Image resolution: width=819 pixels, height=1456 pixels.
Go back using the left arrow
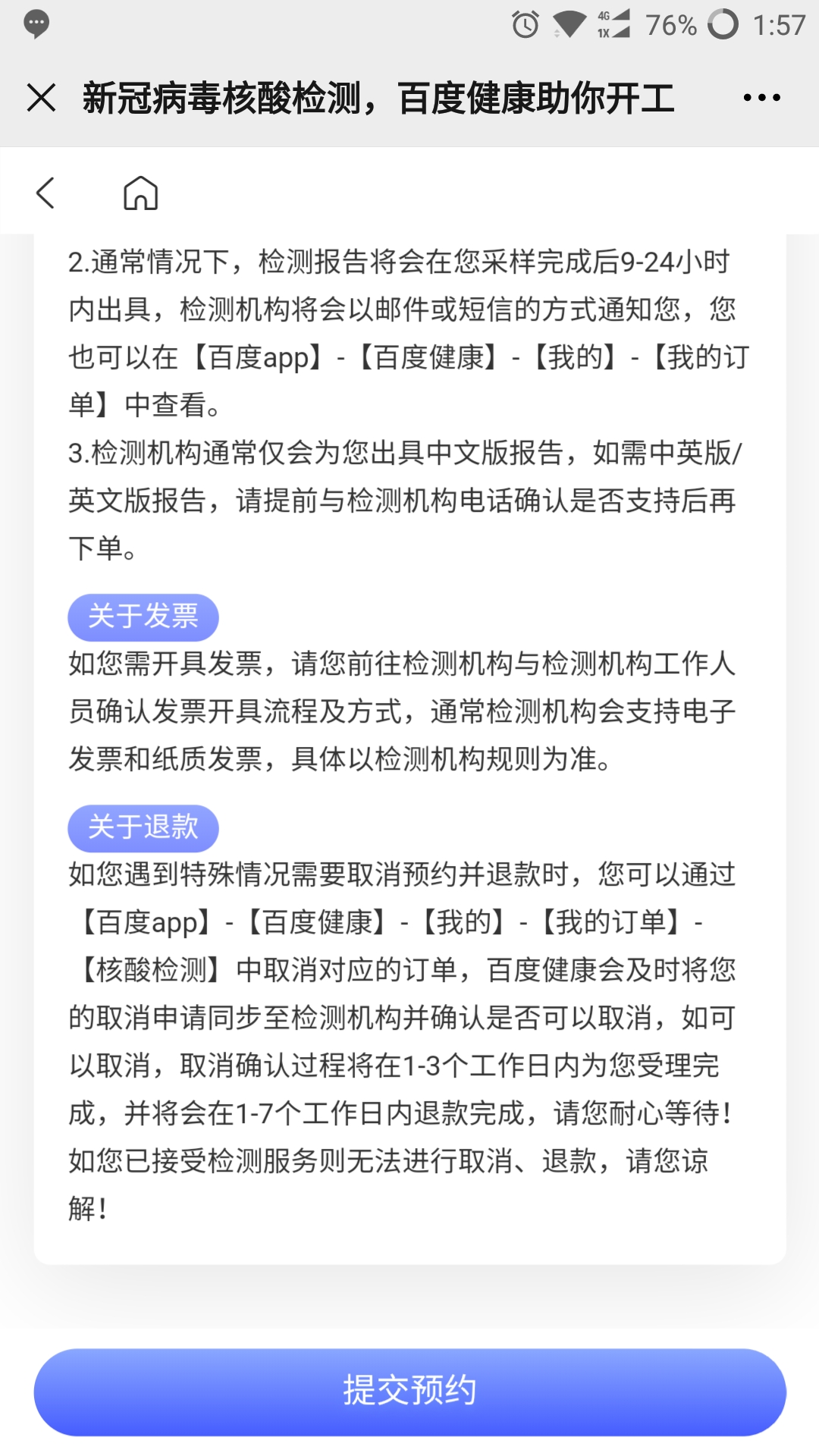coord(45,193)
